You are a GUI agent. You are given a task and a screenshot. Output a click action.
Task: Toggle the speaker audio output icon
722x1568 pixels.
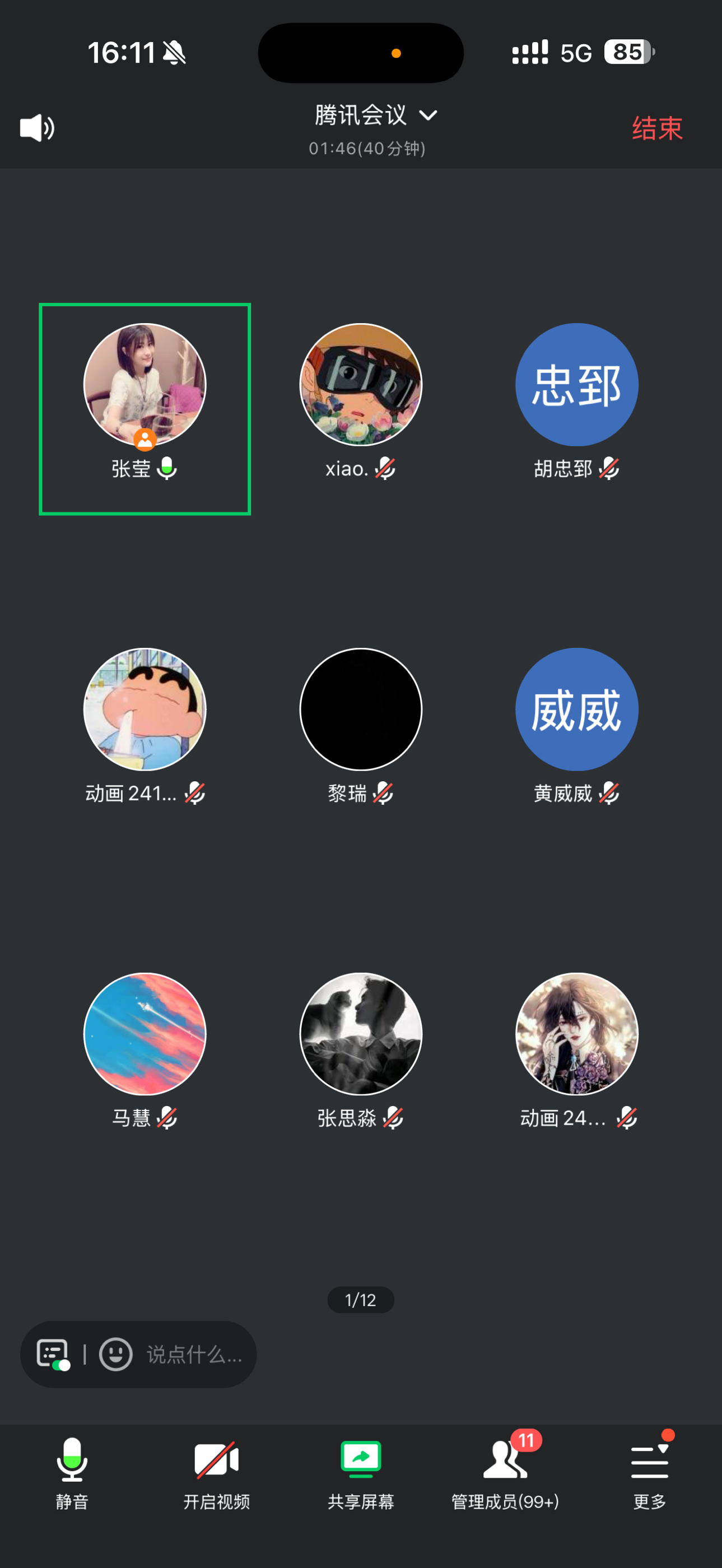37,128
